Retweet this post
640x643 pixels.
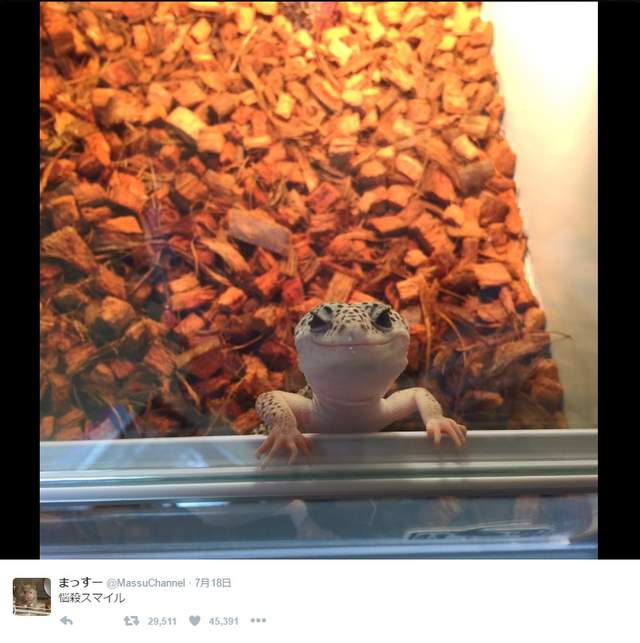(131, 621)
